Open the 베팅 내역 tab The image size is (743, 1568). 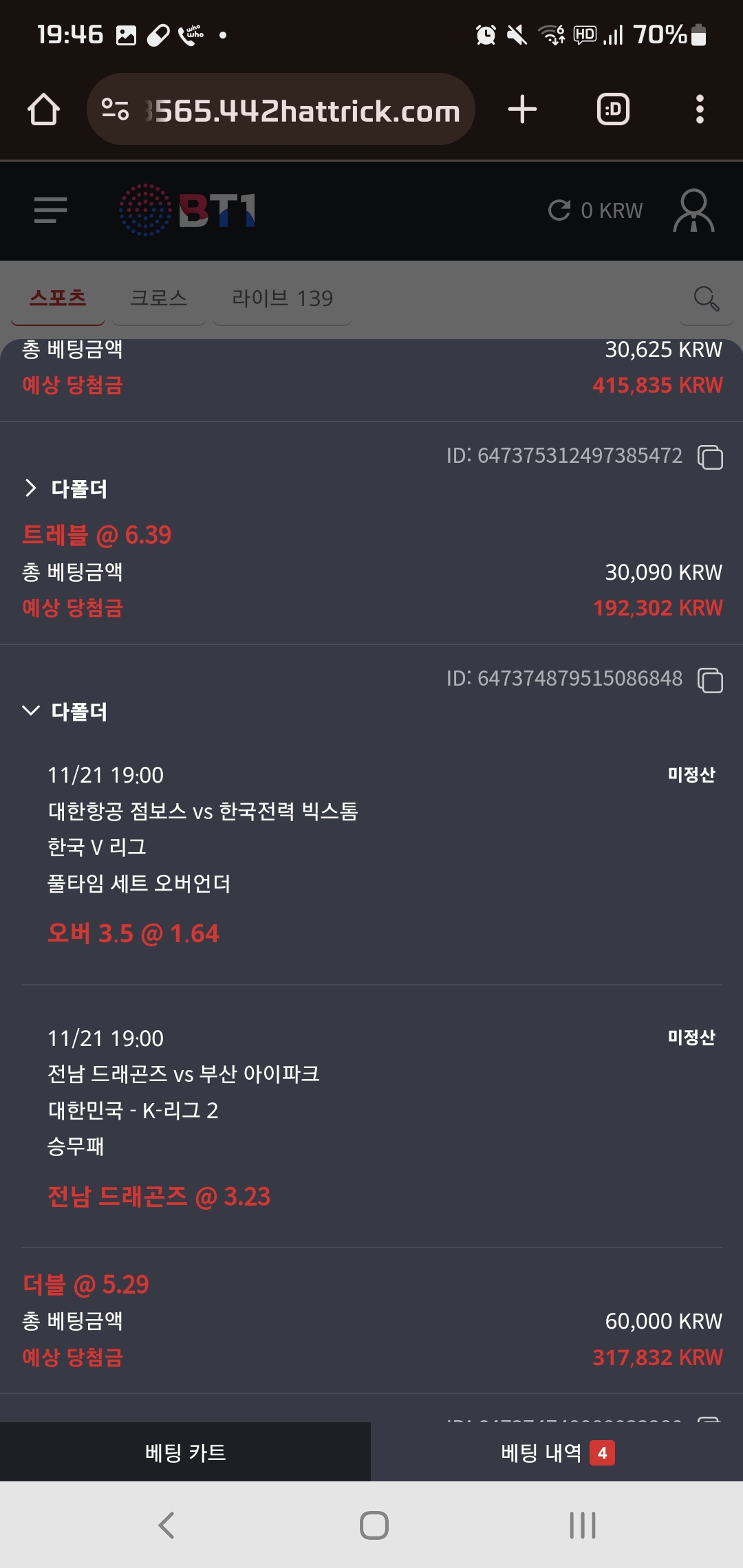[x=557, y=1452]
